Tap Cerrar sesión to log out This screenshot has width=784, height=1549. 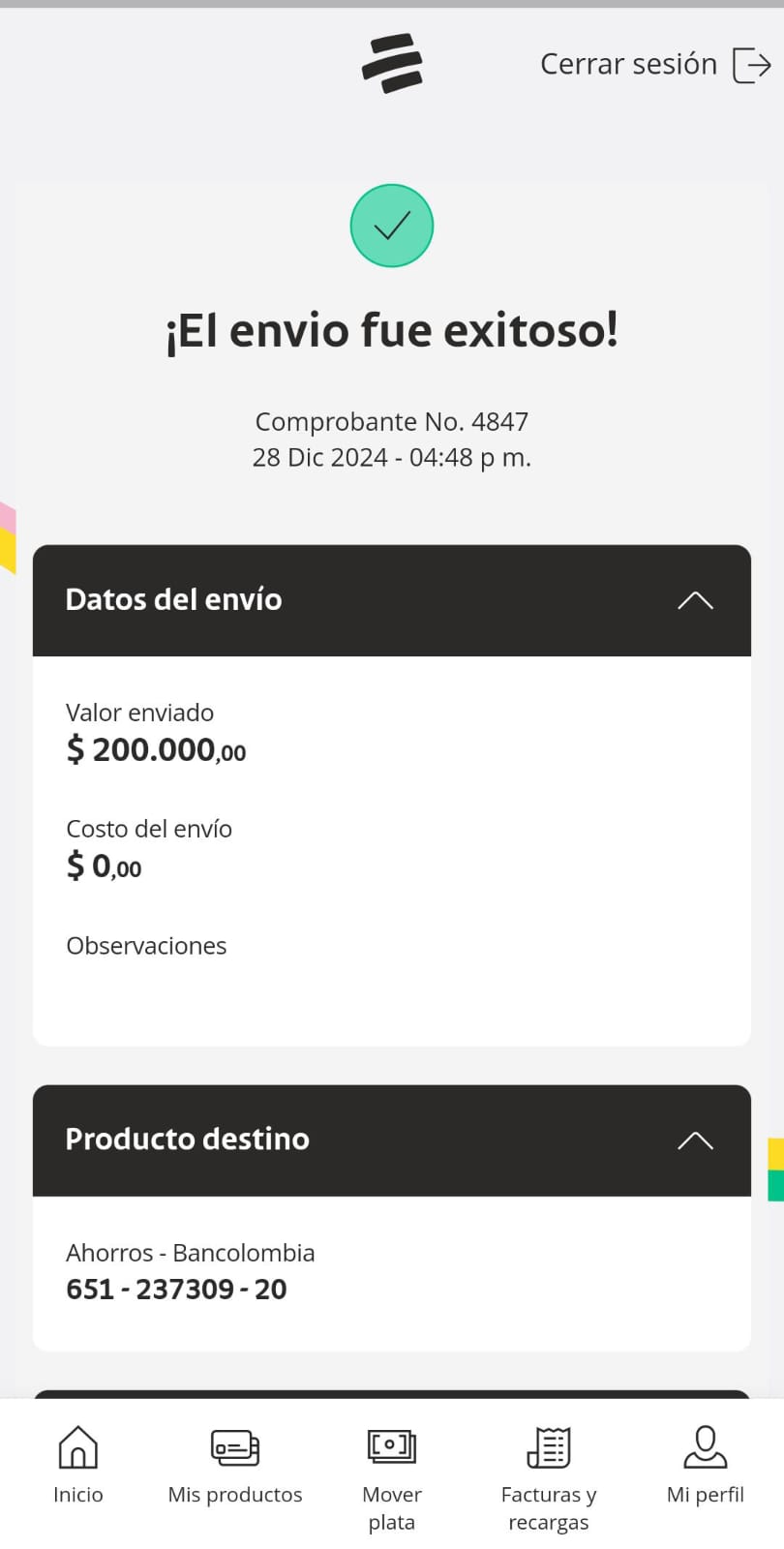[655, 65]
